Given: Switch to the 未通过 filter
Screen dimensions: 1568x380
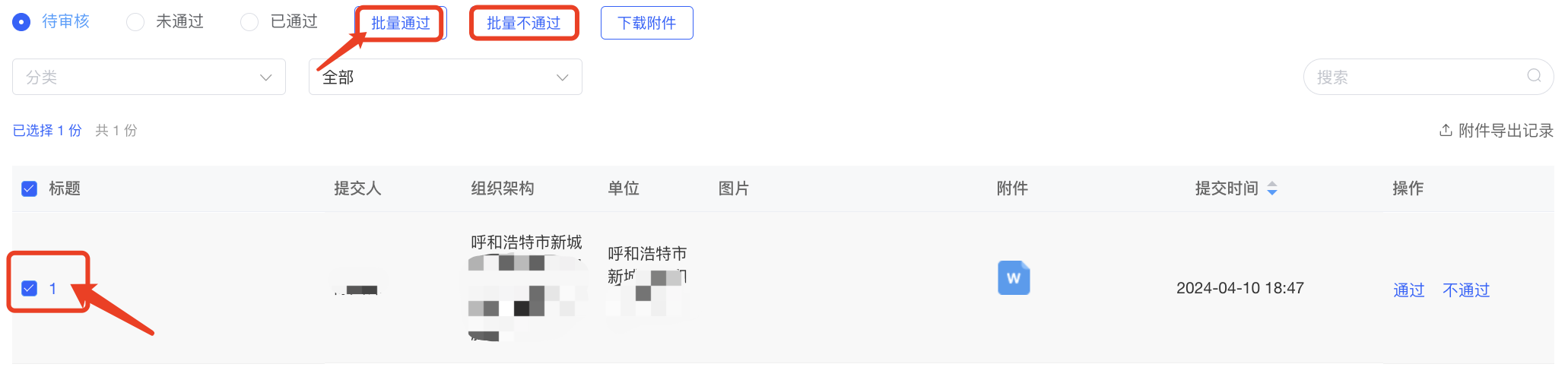Looking at the screenshot, I should (x=136, y=22).
